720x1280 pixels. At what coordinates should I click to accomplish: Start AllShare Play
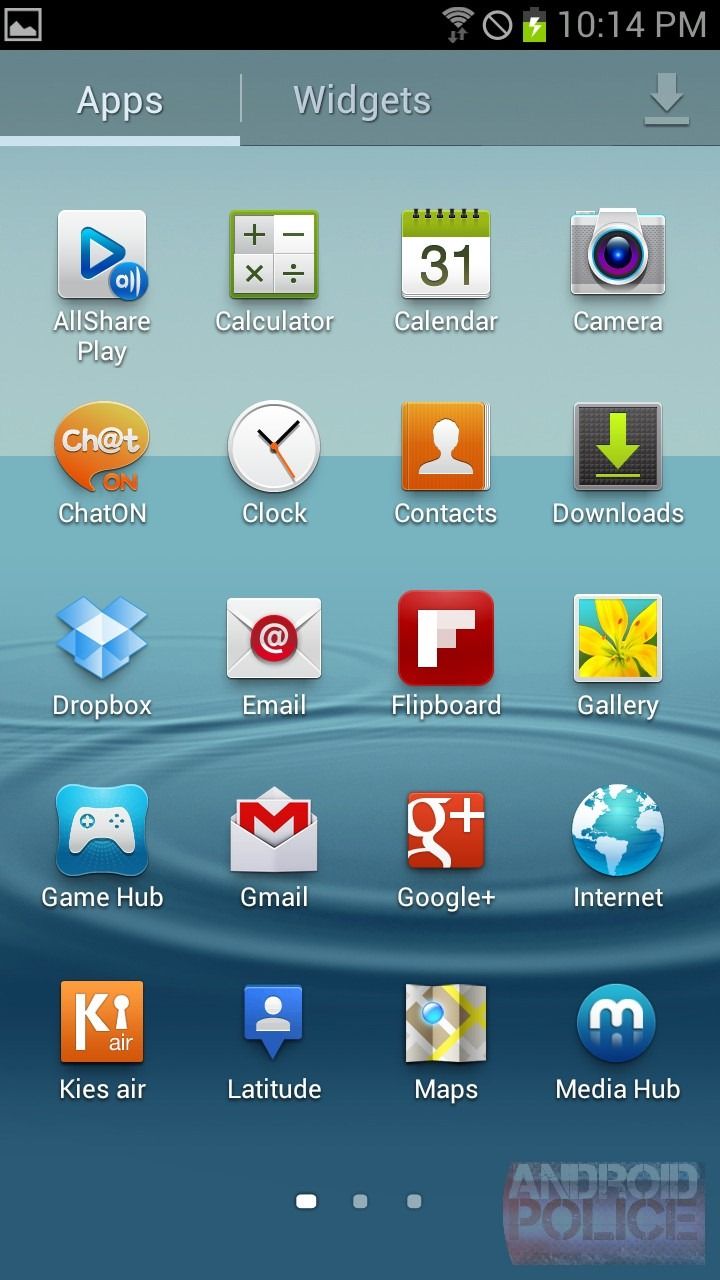(x=102, y=253)
